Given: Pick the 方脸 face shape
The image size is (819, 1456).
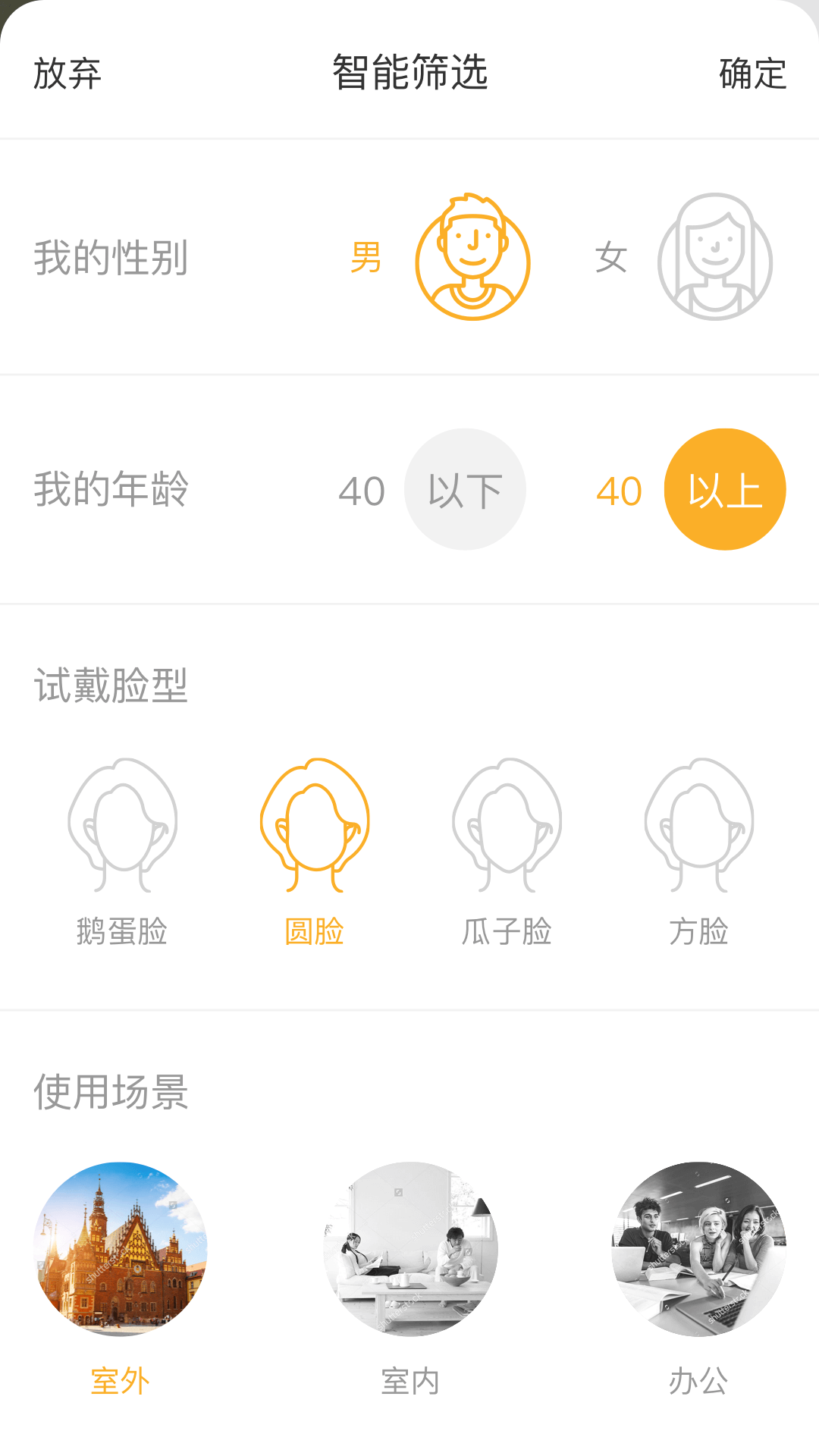Looking at the screenshot, I should pyautogui.click(x=698, y=827).
